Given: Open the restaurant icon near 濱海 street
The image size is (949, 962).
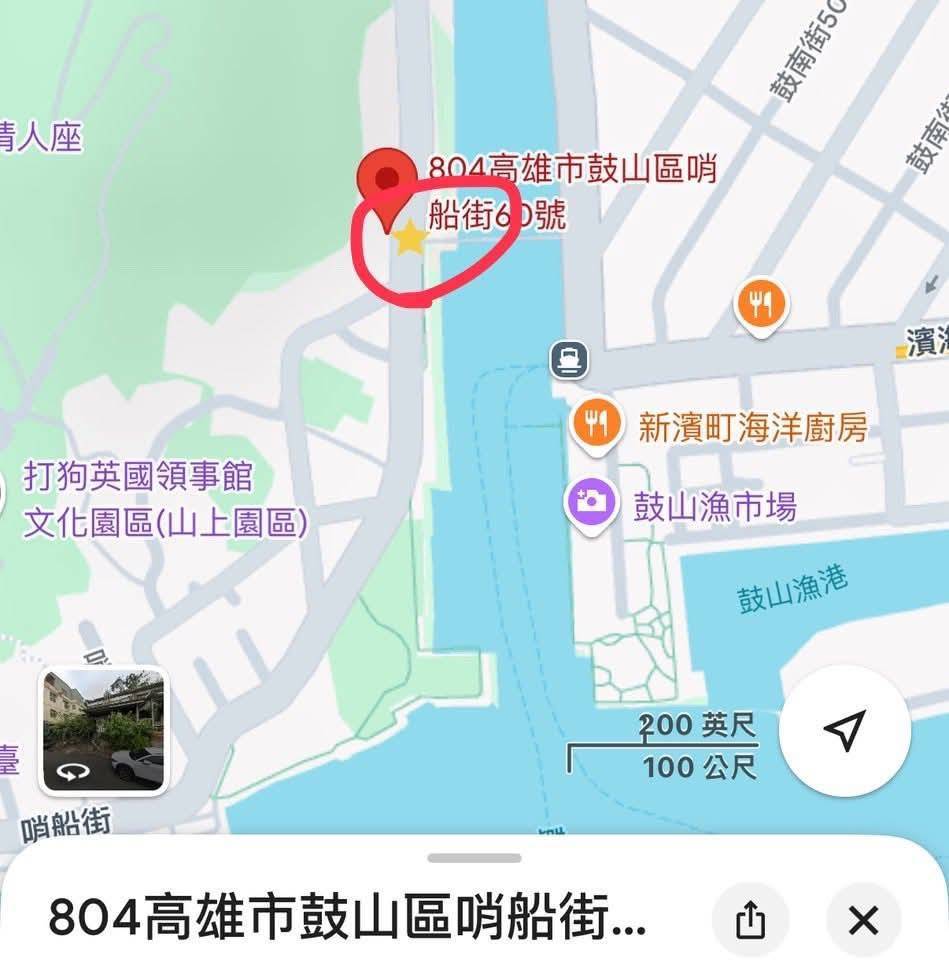Looking at the screenshot, I should [x=763, y=301].
